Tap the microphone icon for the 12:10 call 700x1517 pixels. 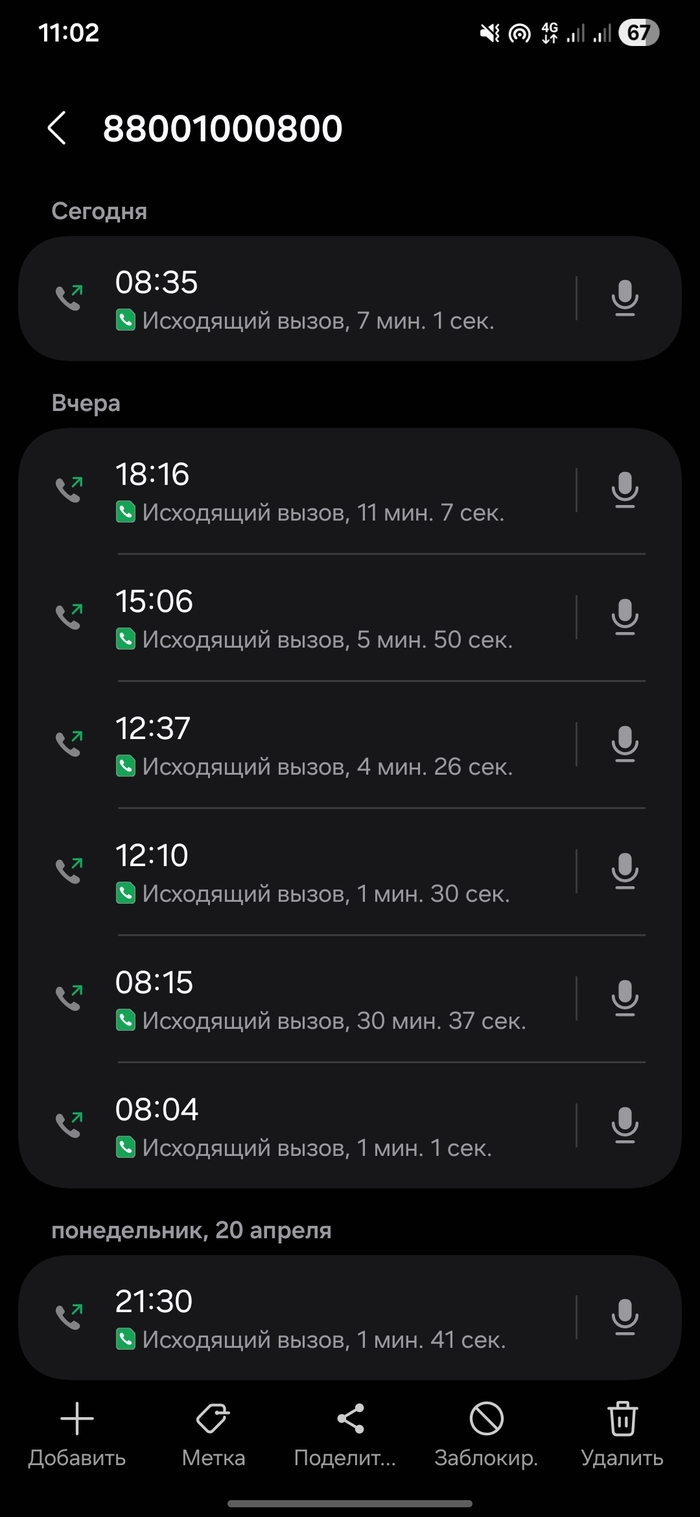point(624,871)
